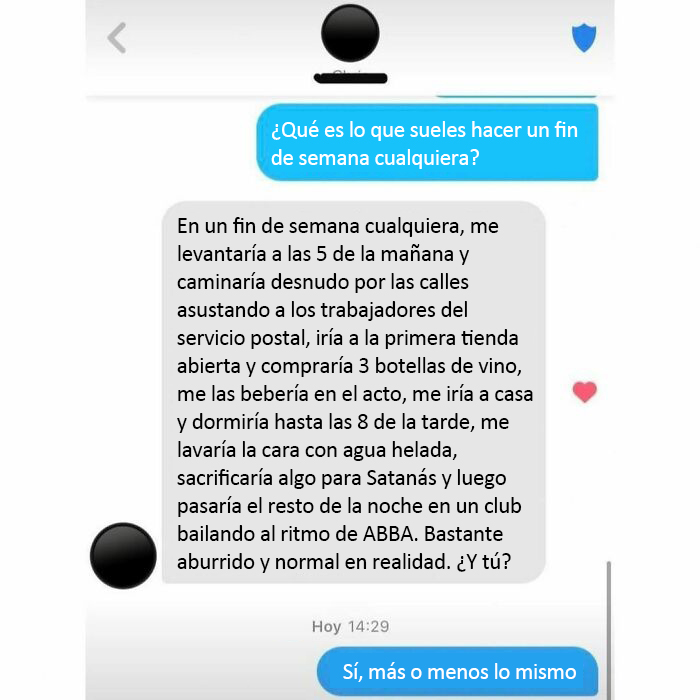Like the long message with the heart
This screenshot has height=700, width=700.
pos(585,392)
